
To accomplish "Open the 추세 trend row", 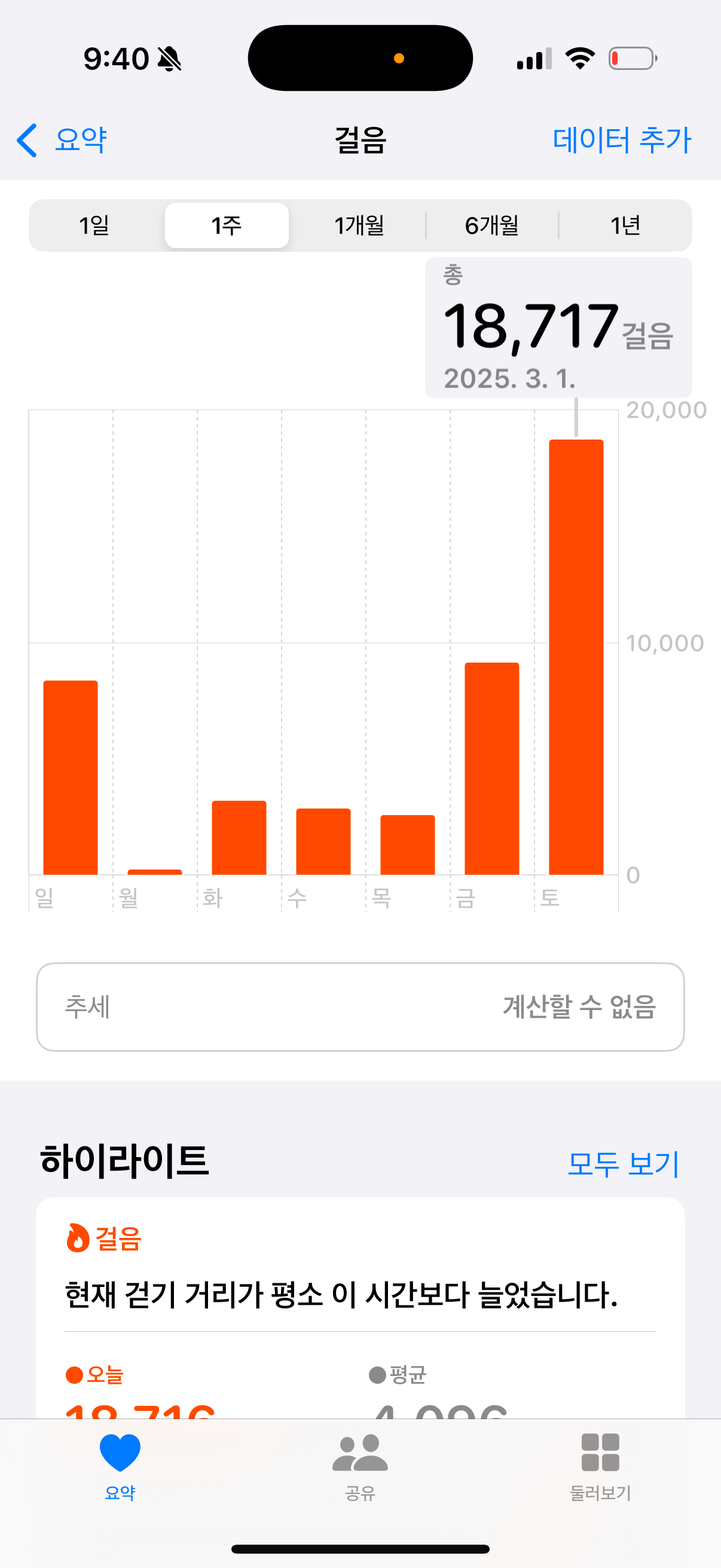I will 360,1006.
